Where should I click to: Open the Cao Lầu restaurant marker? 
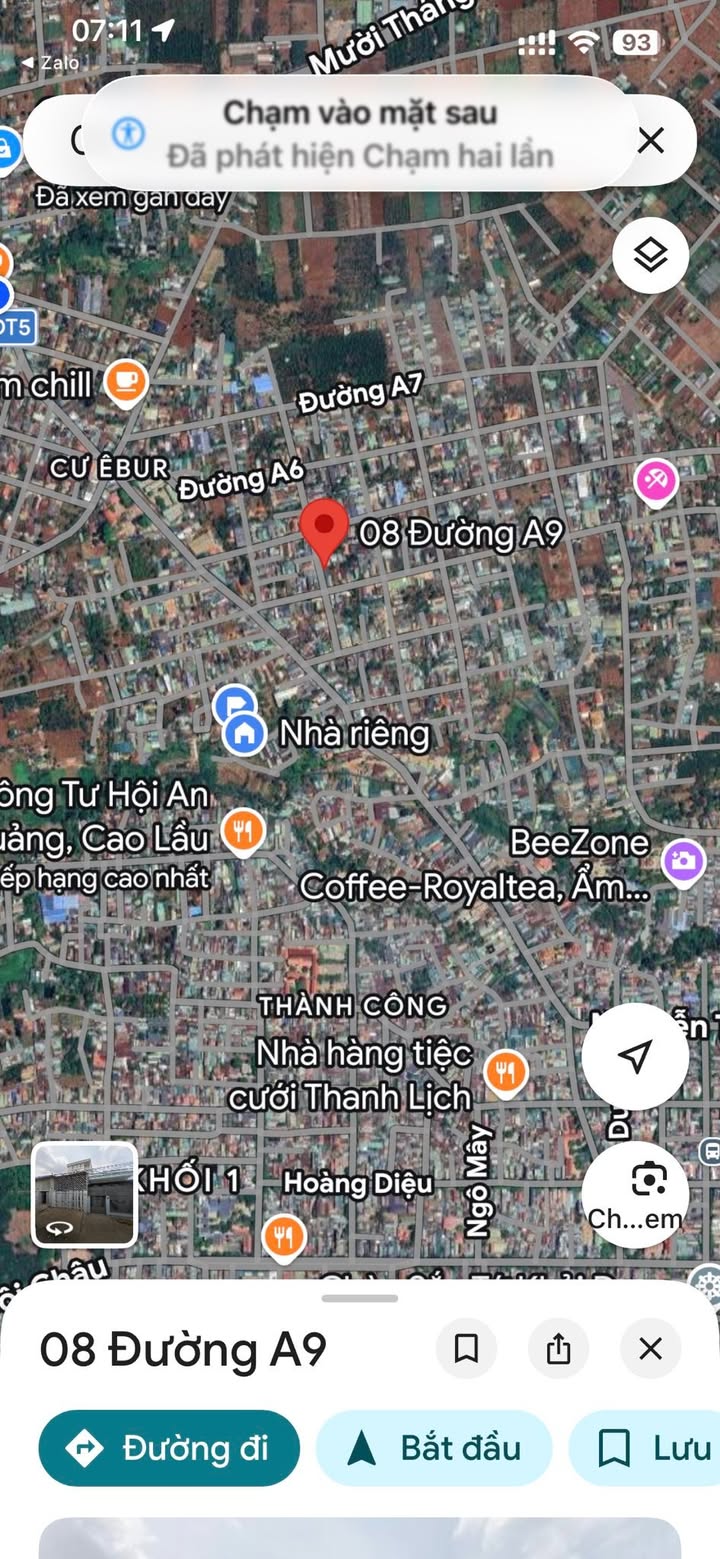242,830
